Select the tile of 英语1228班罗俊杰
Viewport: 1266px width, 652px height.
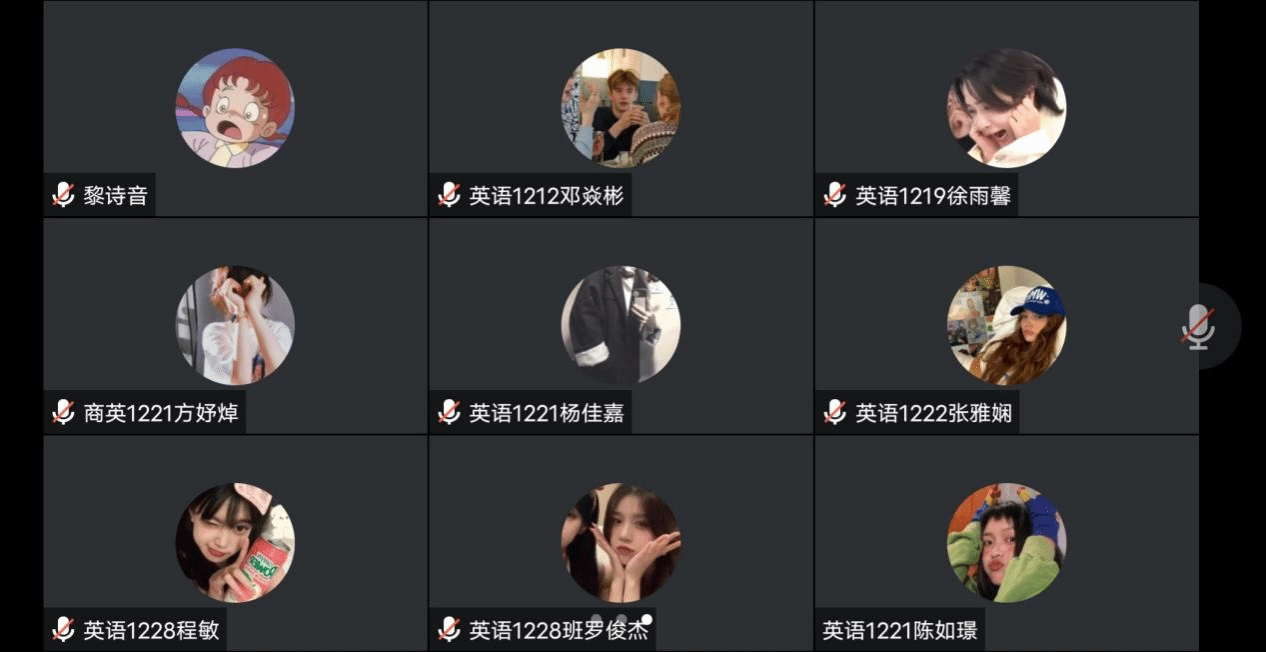click(x=620, y=542)
